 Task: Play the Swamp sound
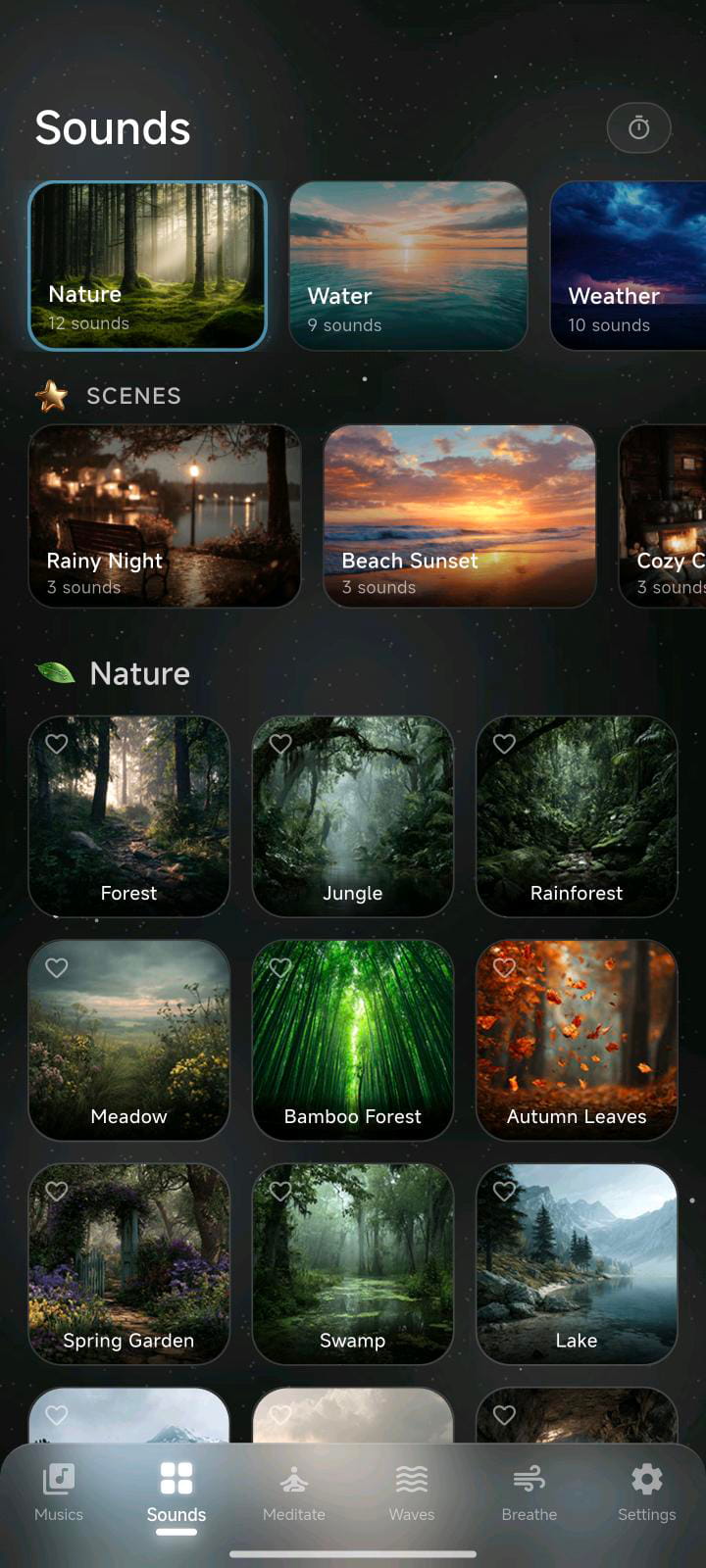[x=353, y=1264]
